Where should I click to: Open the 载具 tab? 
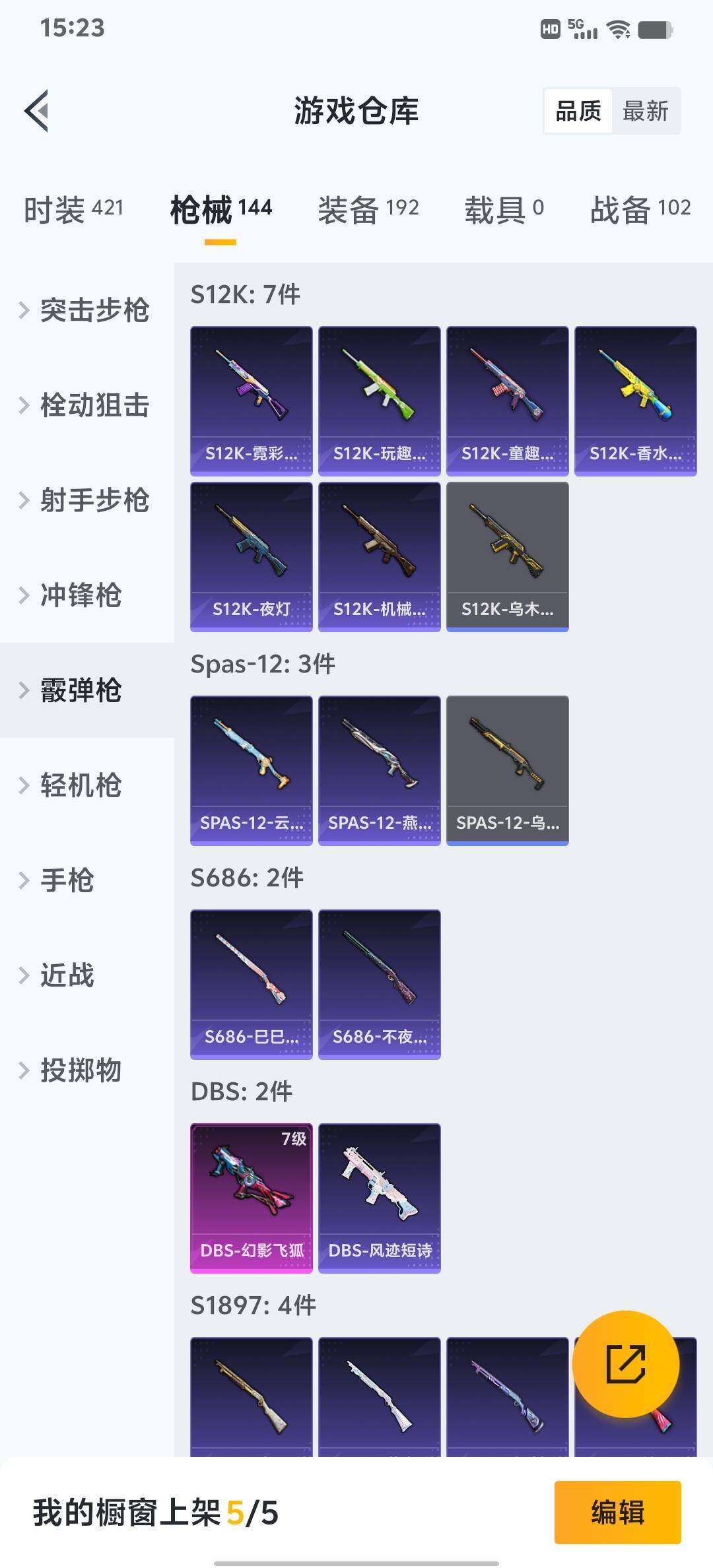click(x=504, y=210)
